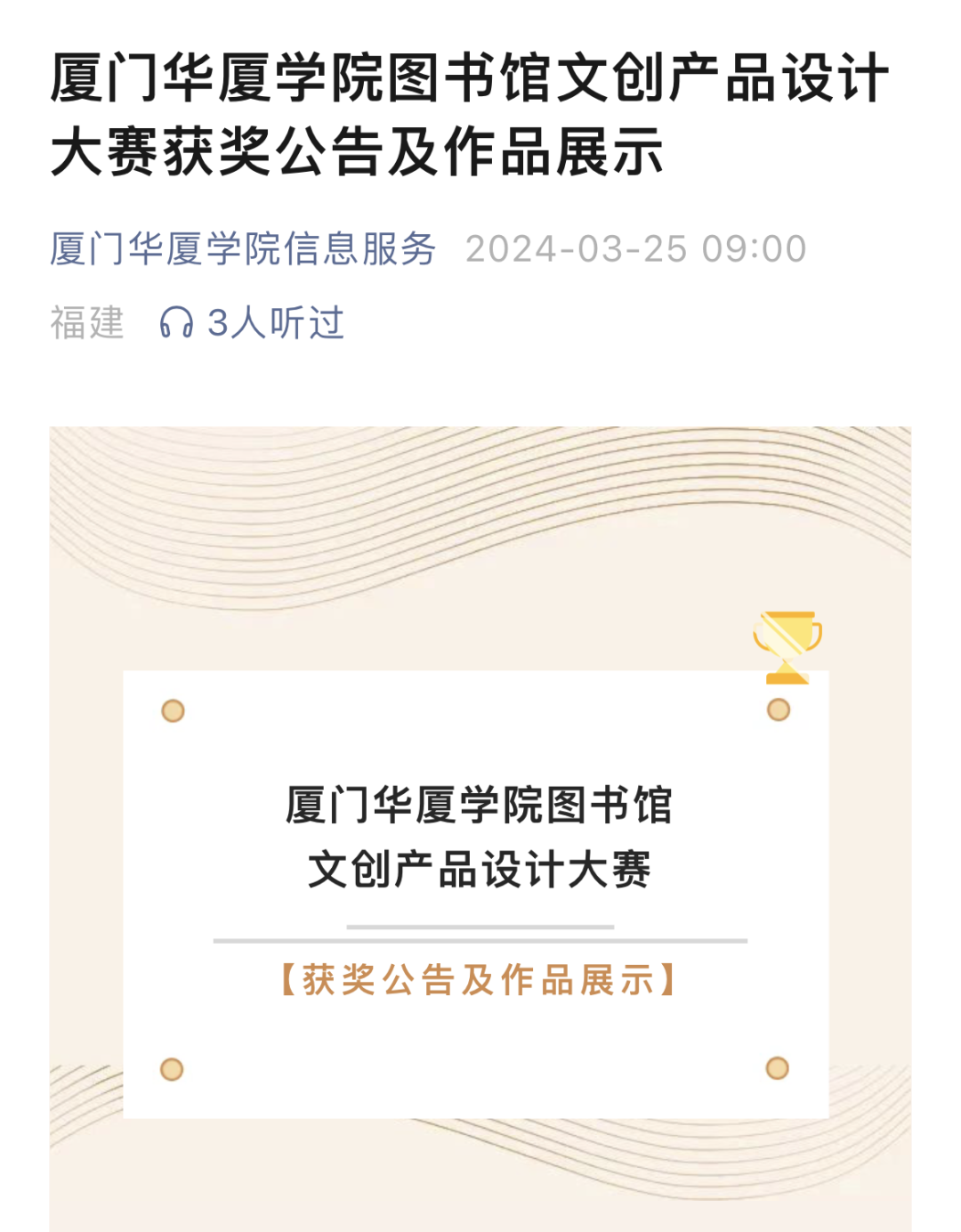This screenshot has height=1232, width=961.
Task: Play the article audio (3人听过)
Action: point(252,322)
